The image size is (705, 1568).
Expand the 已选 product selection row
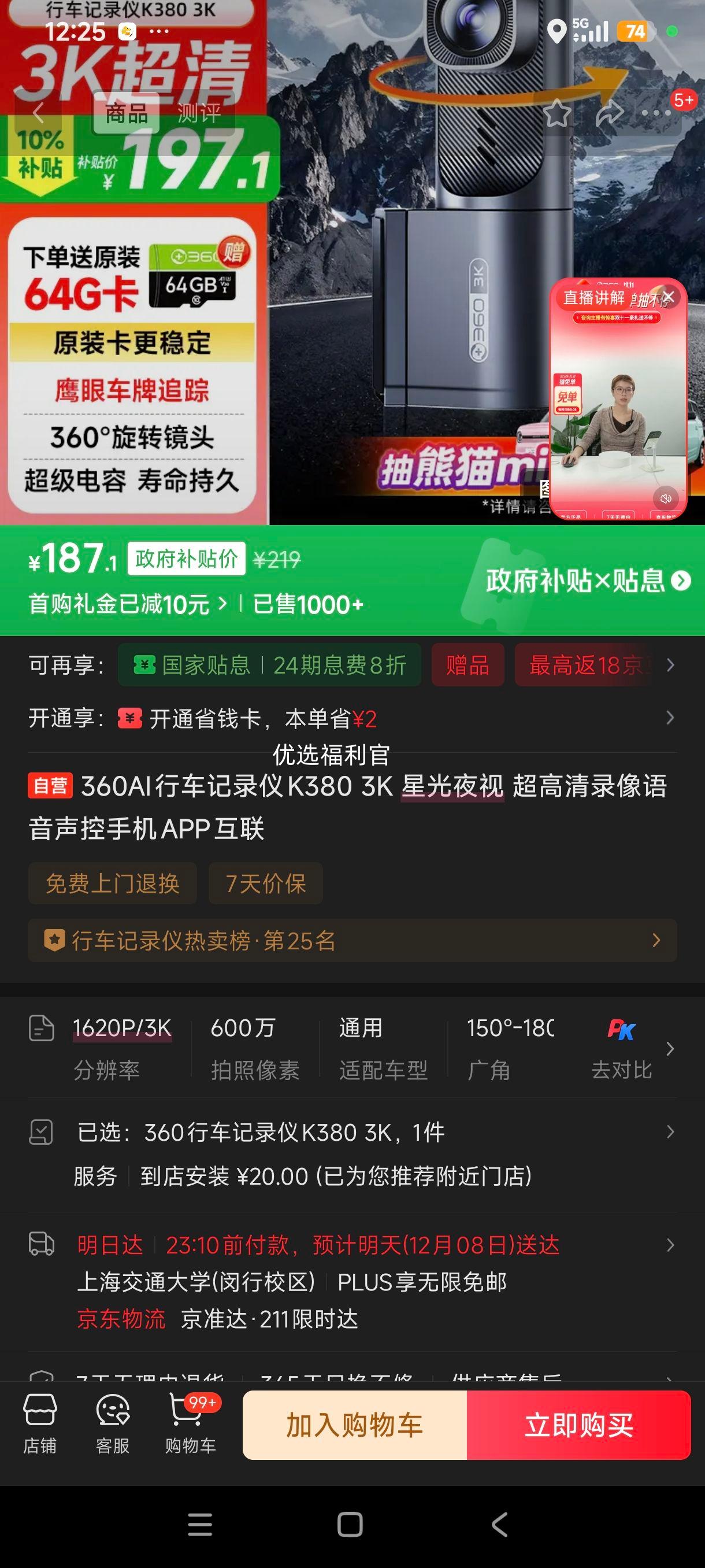tap(670, 1131)
